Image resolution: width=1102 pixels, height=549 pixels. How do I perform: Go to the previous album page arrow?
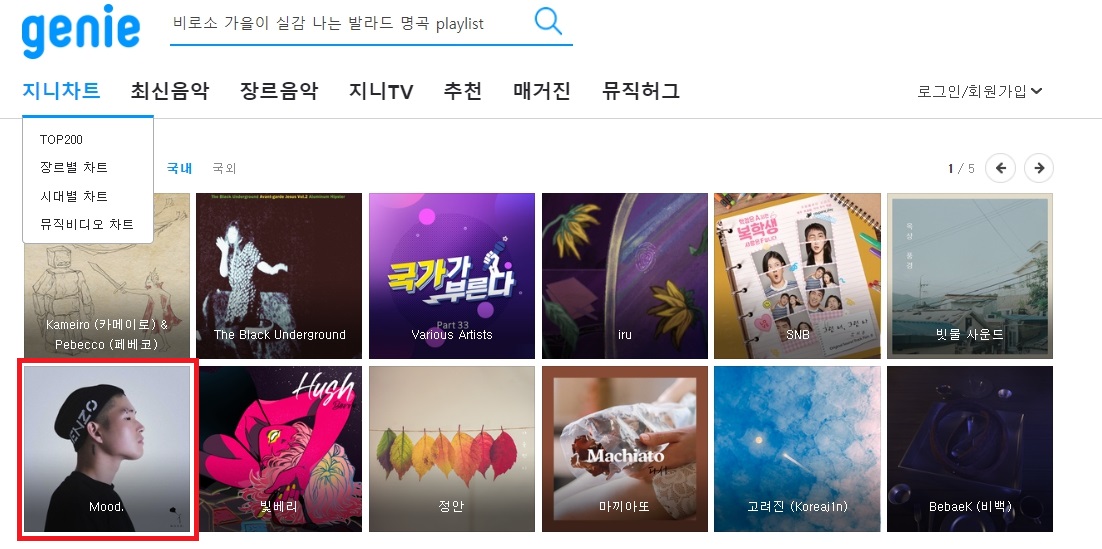pyautogui.click(x=1000, y=168)
